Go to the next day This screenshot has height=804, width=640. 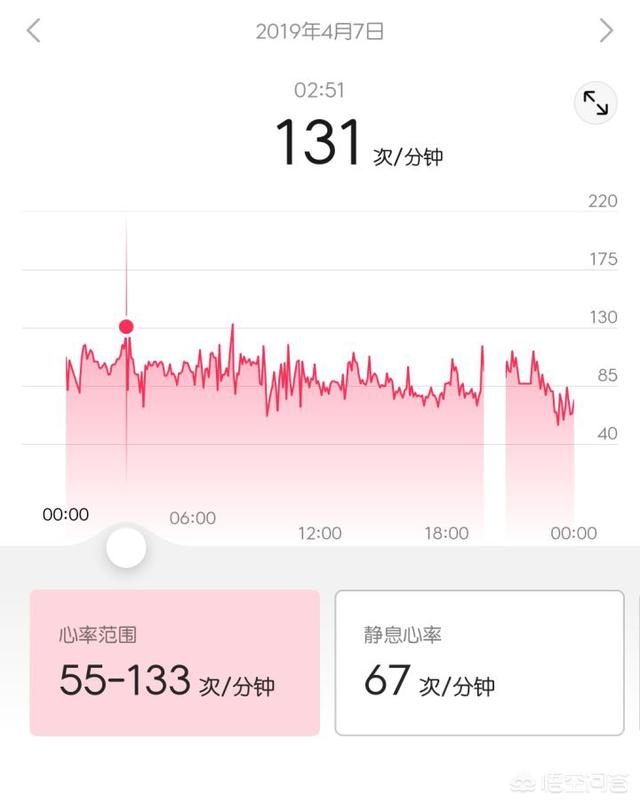coord(606,30)
